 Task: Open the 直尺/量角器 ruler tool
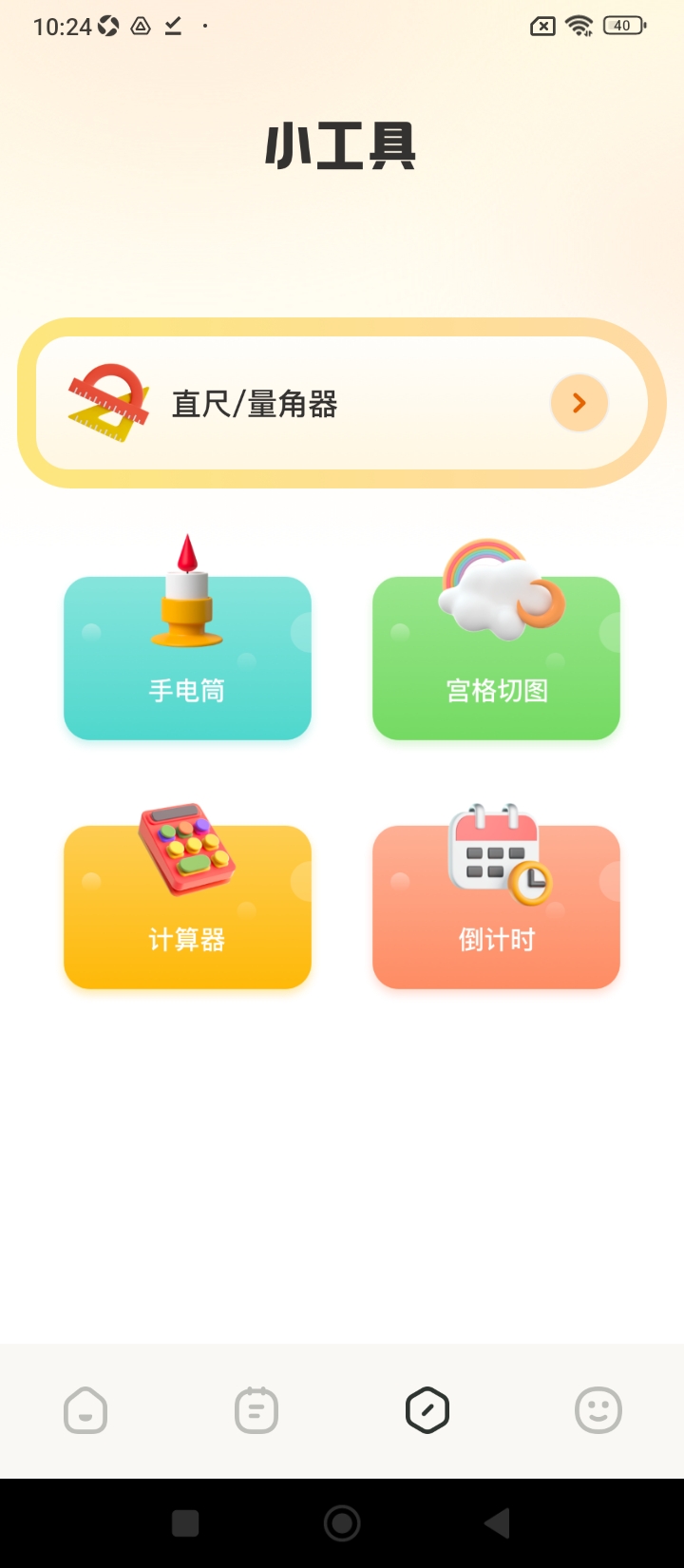pos(342,403)
